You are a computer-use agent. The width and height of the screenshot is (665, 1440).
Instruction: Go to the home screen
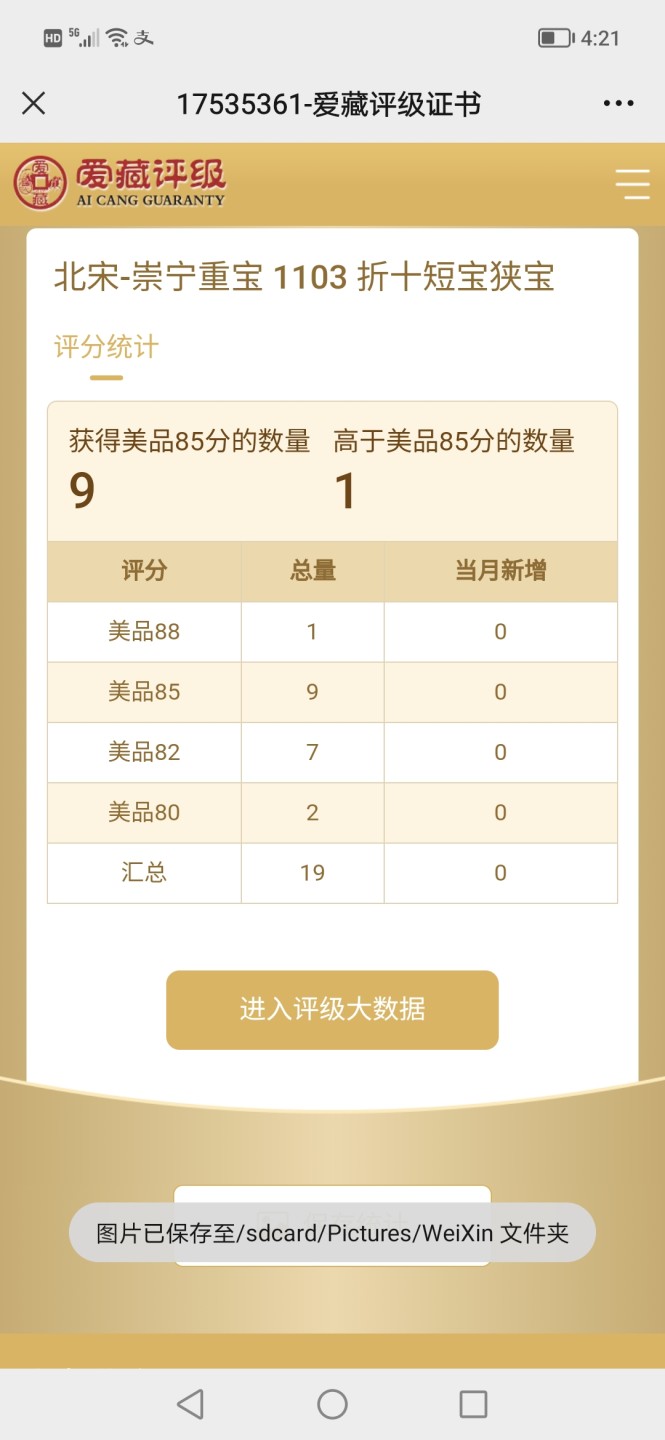coord(332,1404)
